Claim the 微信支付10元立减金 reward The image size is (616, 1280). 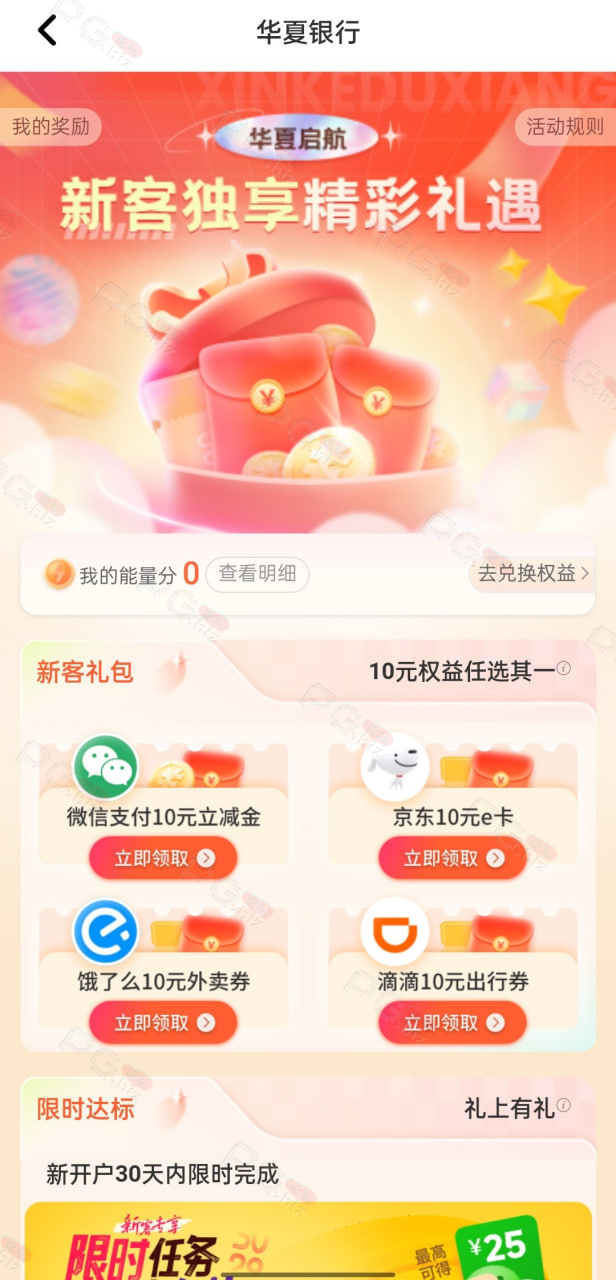coord(163,858)
